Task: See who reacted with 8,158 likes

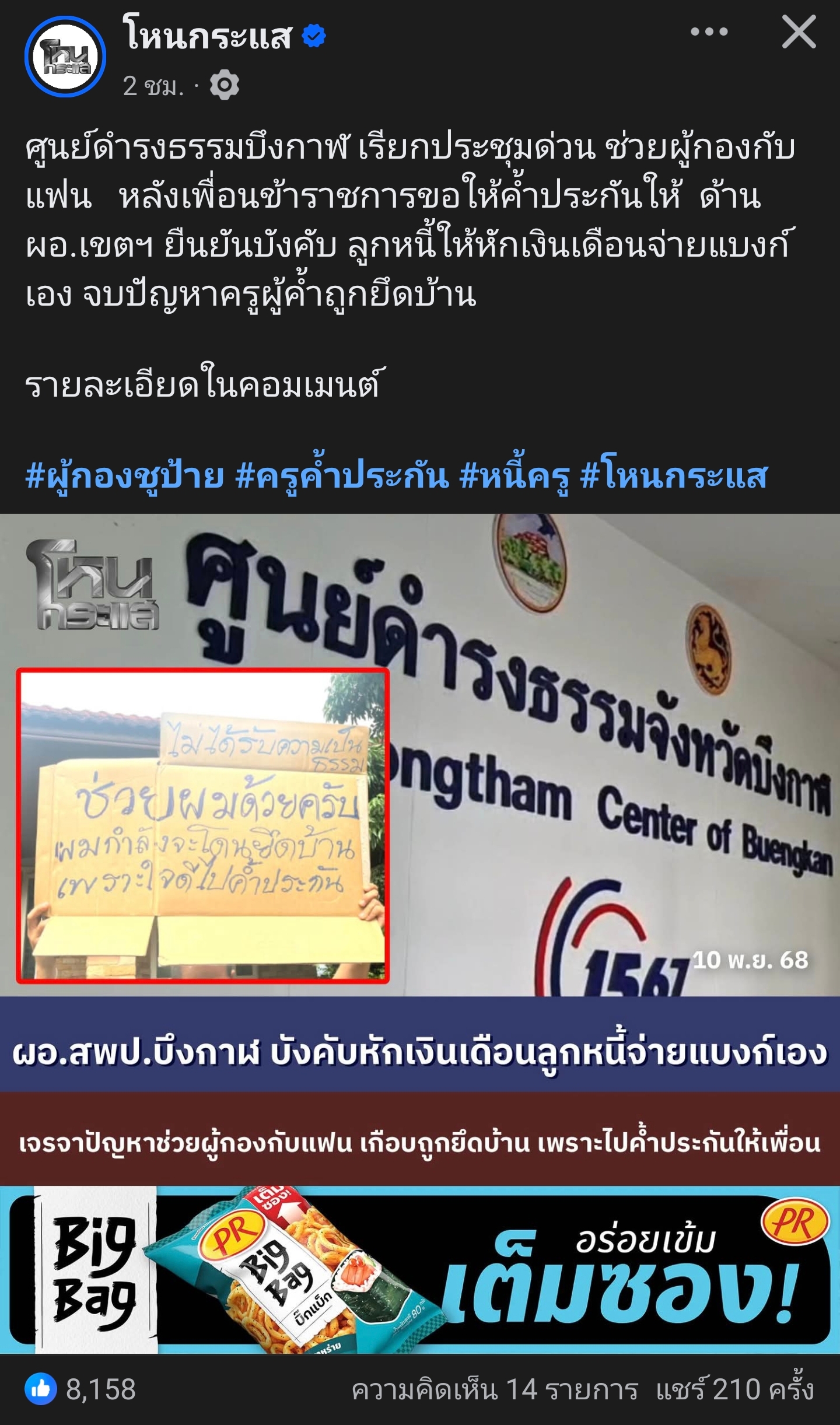Action: pos(80,1389)
